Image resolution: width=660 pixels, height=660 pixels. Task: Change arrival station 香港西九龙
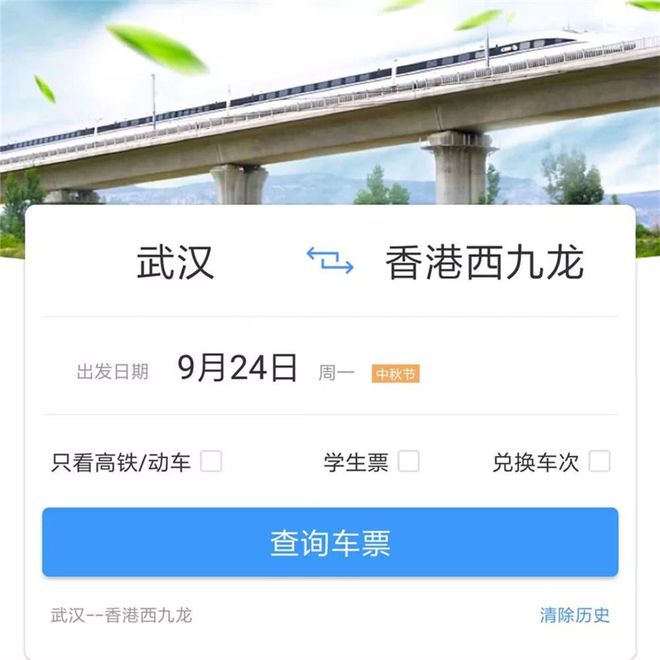click(484, 262)
